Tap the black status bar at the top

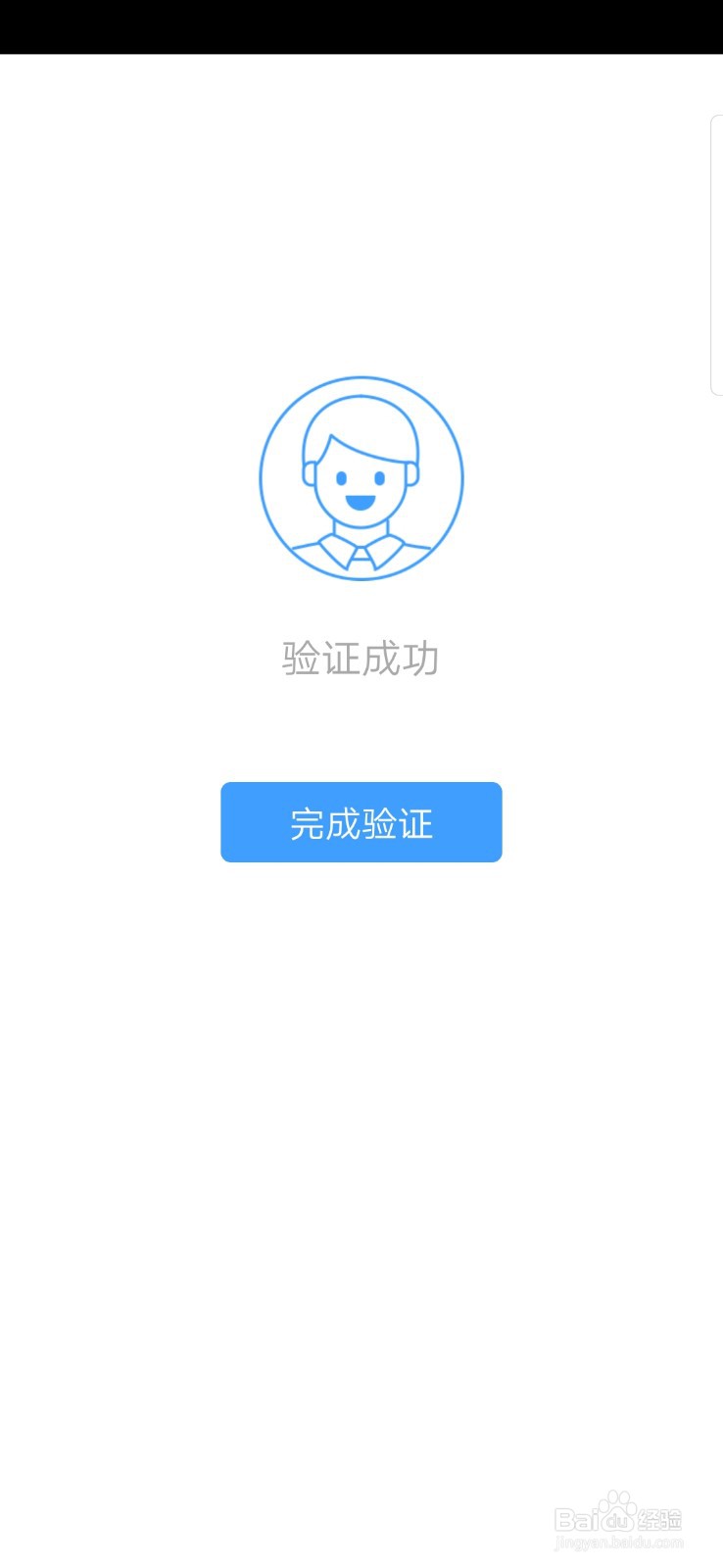(361, 24)
